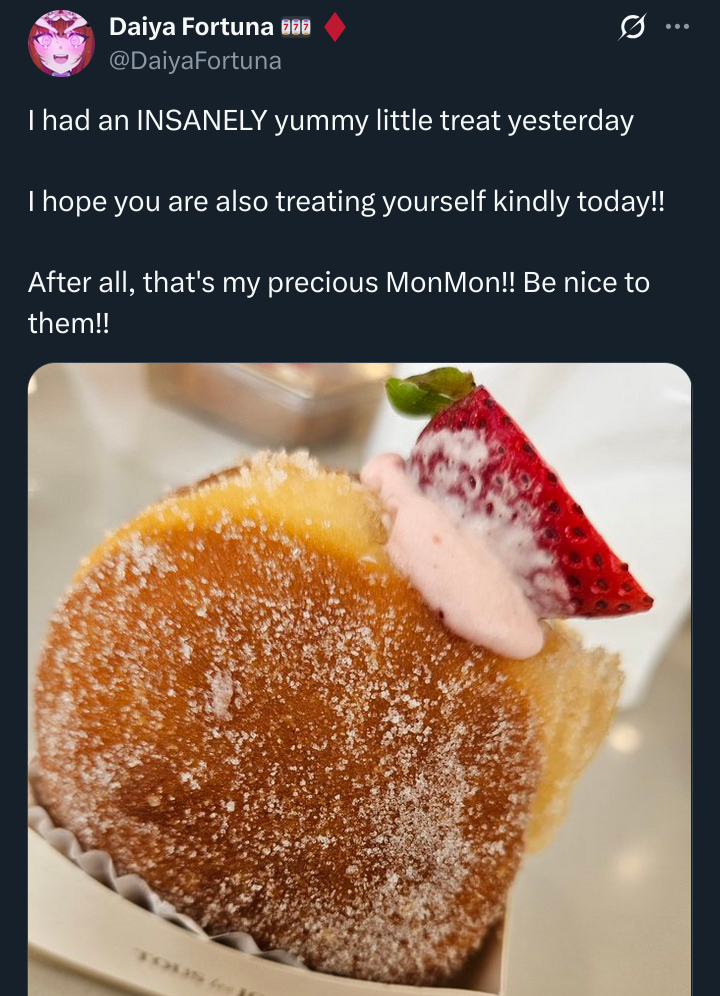Open the post's three-dot overflow menu
Image resolution: width=720 pixels, height=996 pixels.
click(x=677, y=27)
